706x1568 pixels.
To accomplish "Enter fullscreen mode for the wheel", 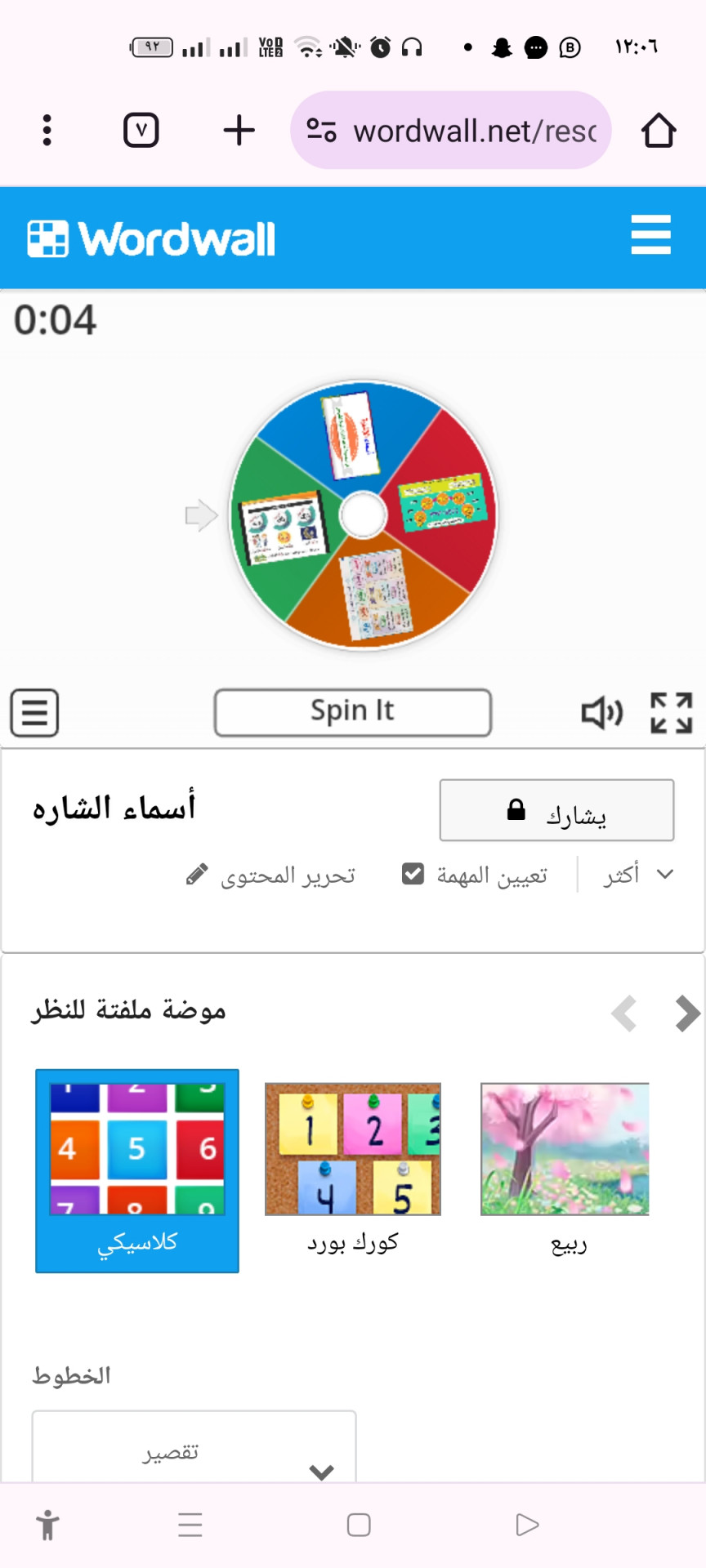I will (x=671, y=713).
